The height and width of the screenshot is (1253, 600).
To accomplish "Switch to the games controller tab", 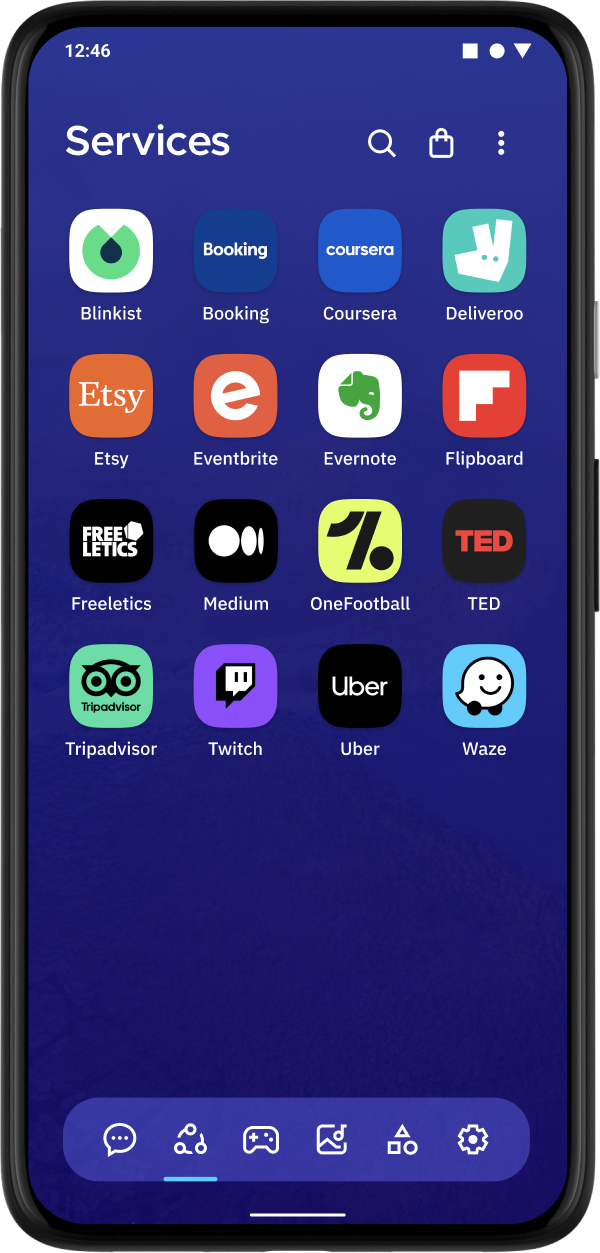I will pos(261,1139).
